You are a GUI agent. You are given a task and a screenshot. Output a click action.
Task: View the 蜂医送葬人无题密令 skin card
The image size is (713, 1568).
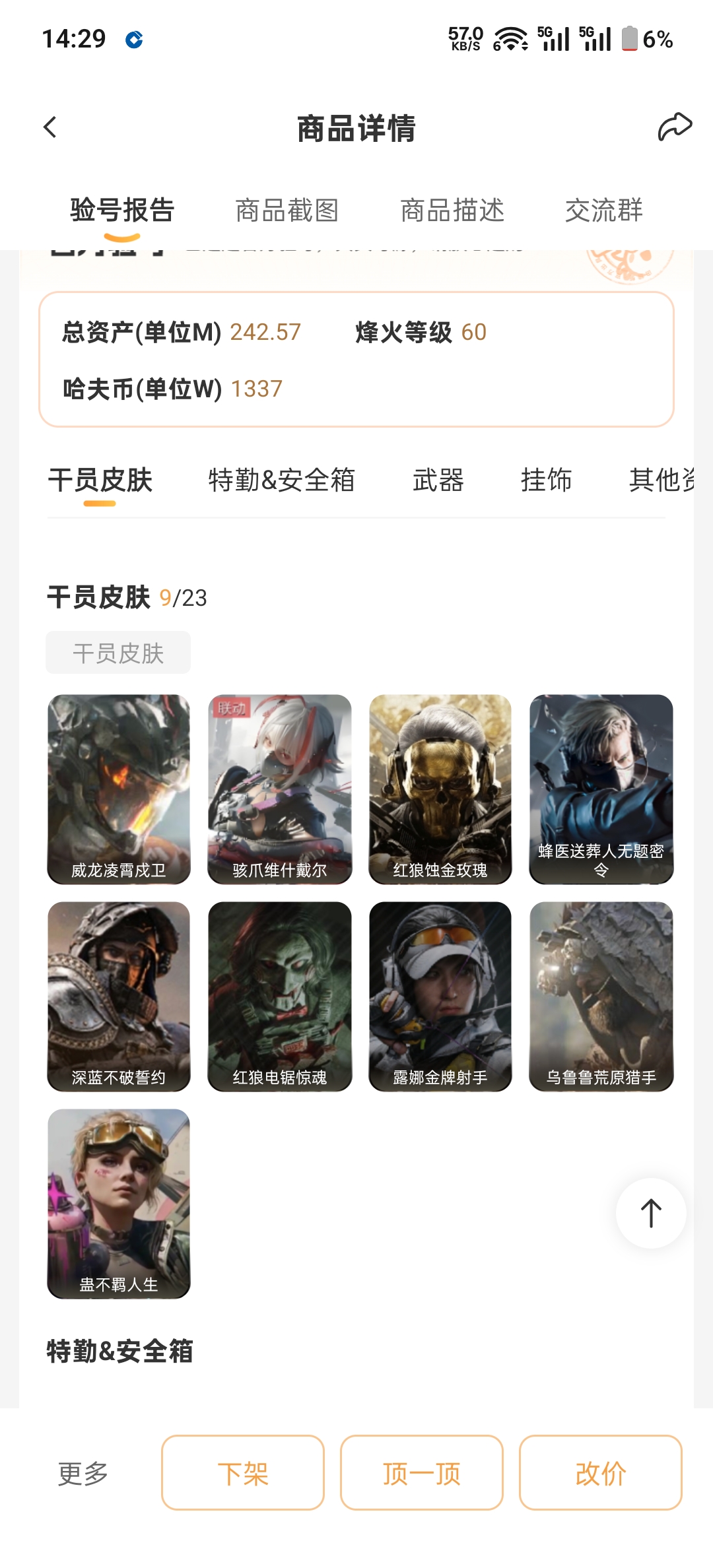601,789
